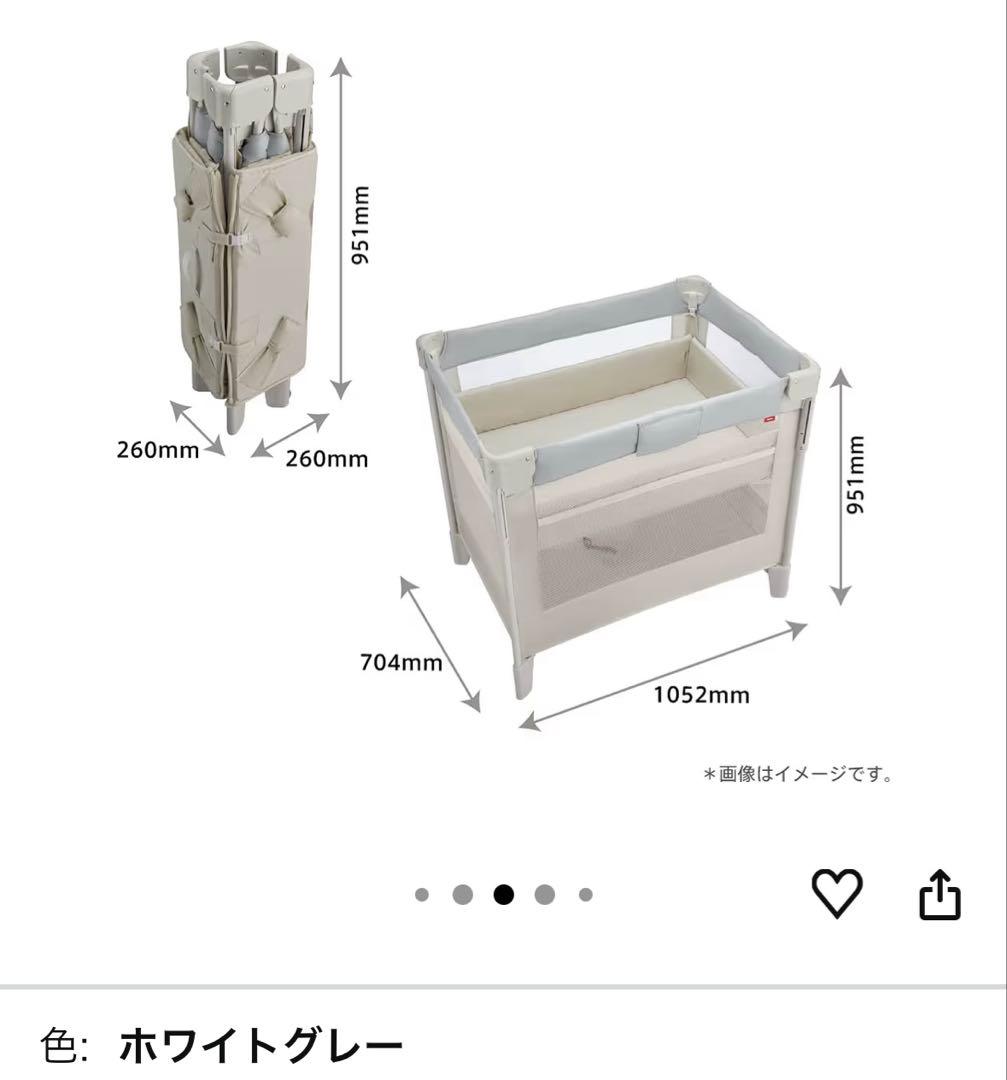
Task: Select the fourth pagination dot
Action: (543, 892)
